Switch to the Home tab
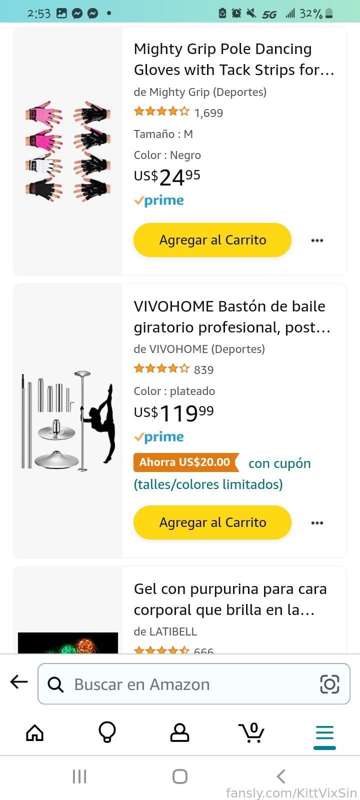This screenshot has height=800, width=360. point(35,733)
